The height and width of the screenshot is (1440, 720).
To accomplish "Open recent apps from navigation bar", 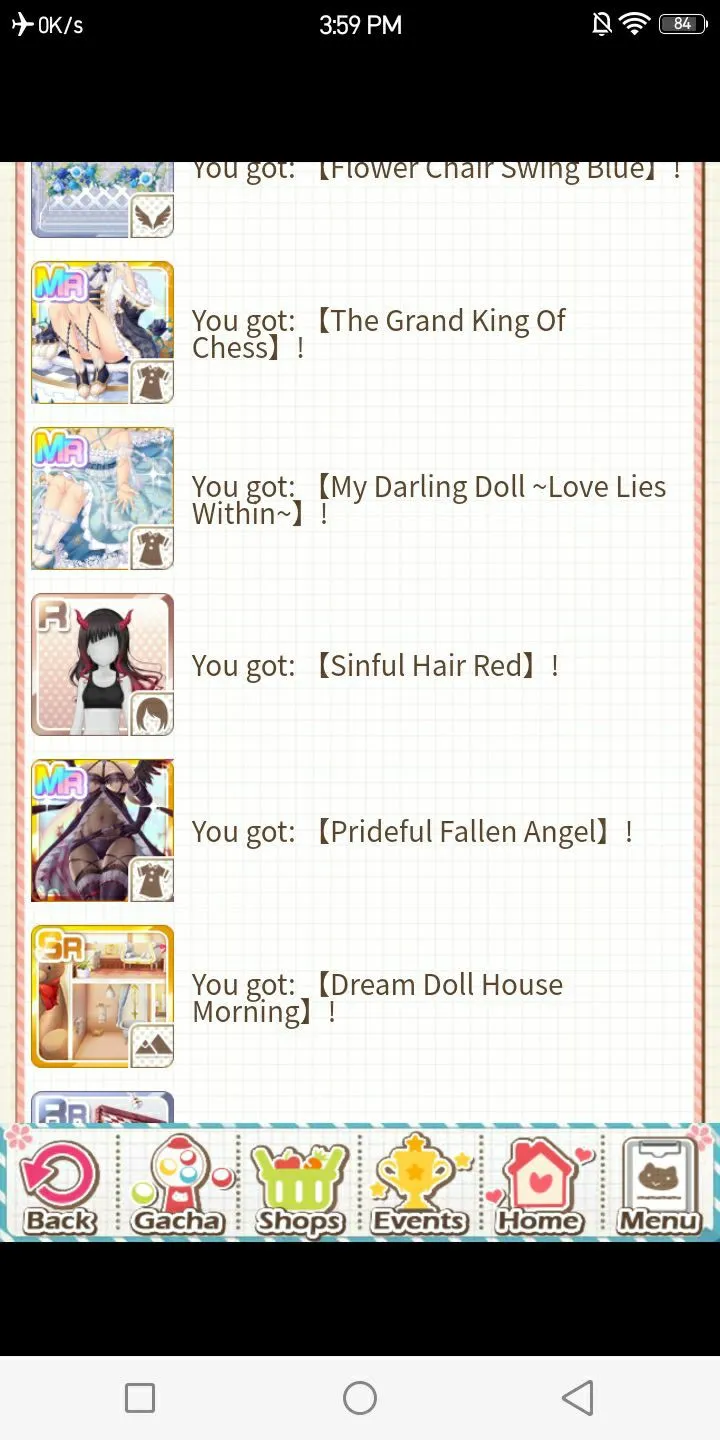I will [x=140, y=1398].
